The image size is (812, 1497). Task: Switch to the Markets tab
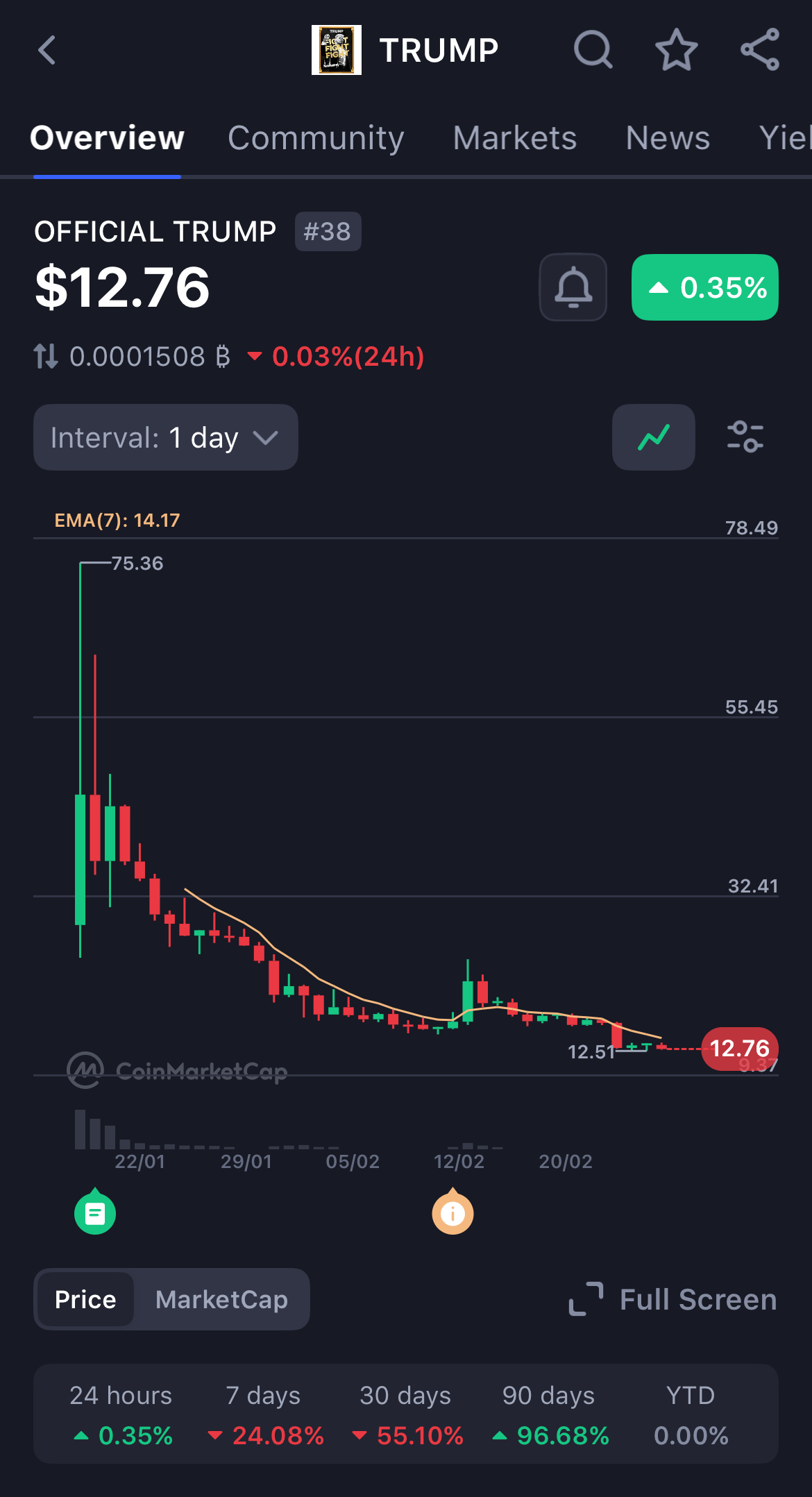(x=514, y=138)
